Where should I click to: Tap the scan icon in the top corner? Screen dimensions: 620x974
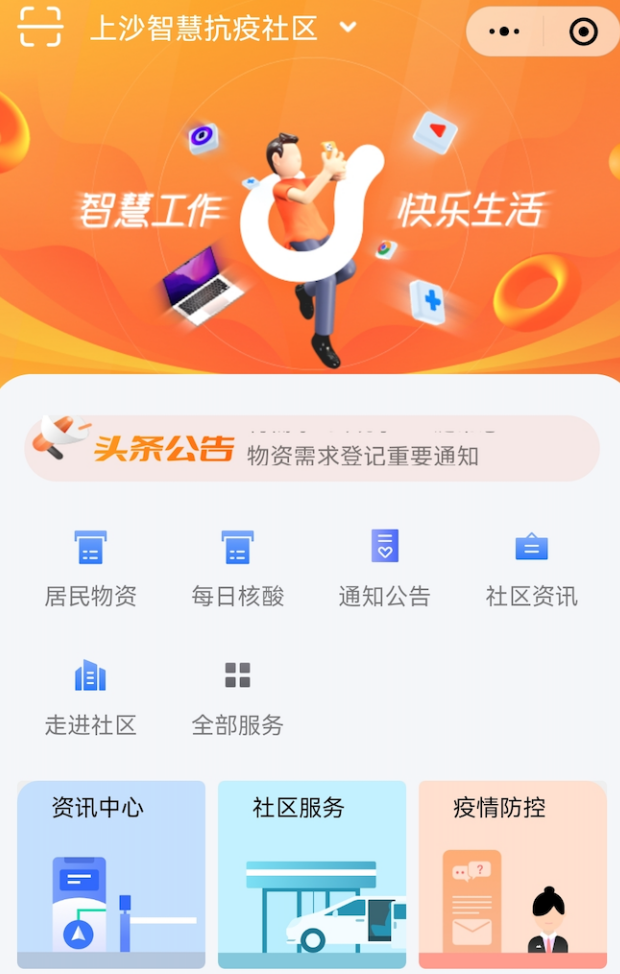(40, 27)
